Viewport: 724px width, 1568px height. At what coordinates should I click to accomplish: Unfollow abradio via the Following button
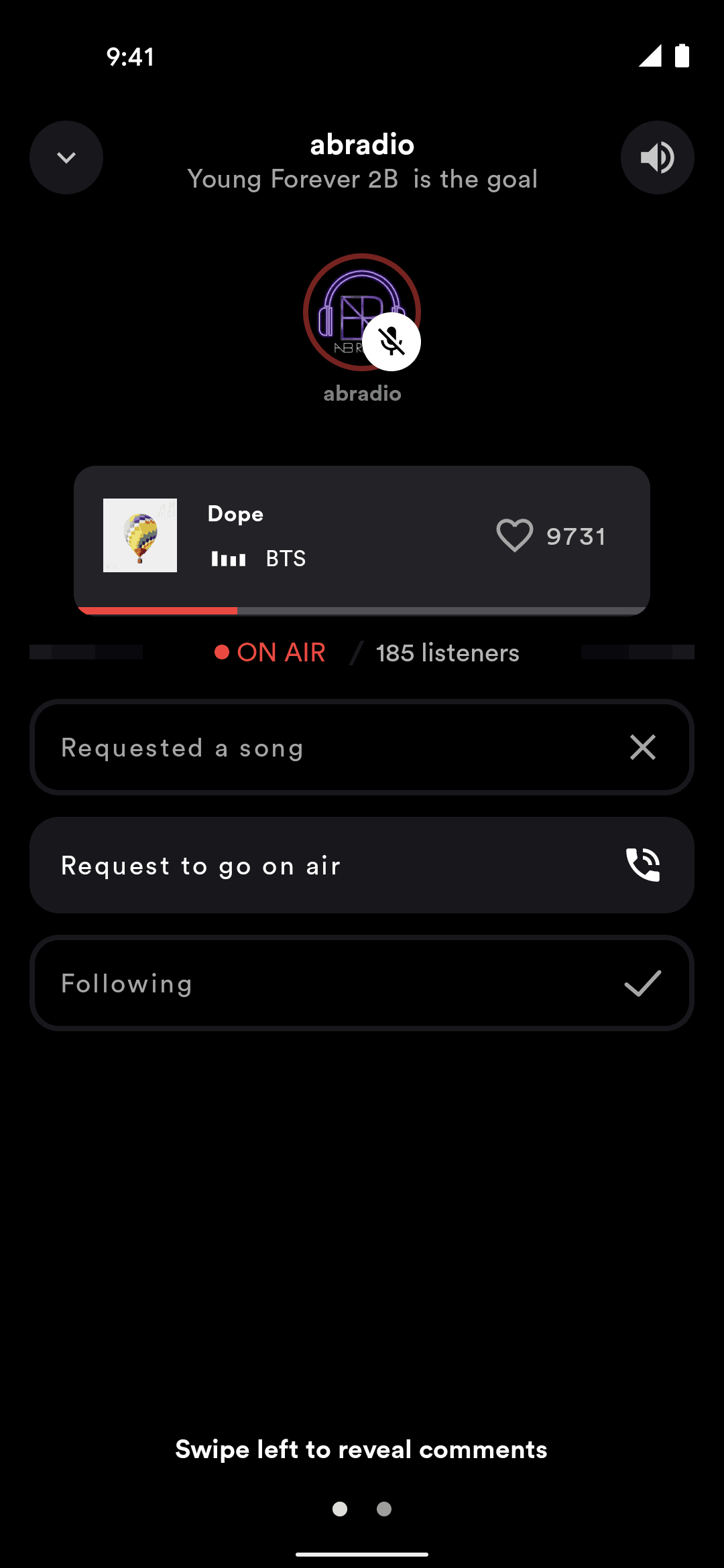[362, 983]
